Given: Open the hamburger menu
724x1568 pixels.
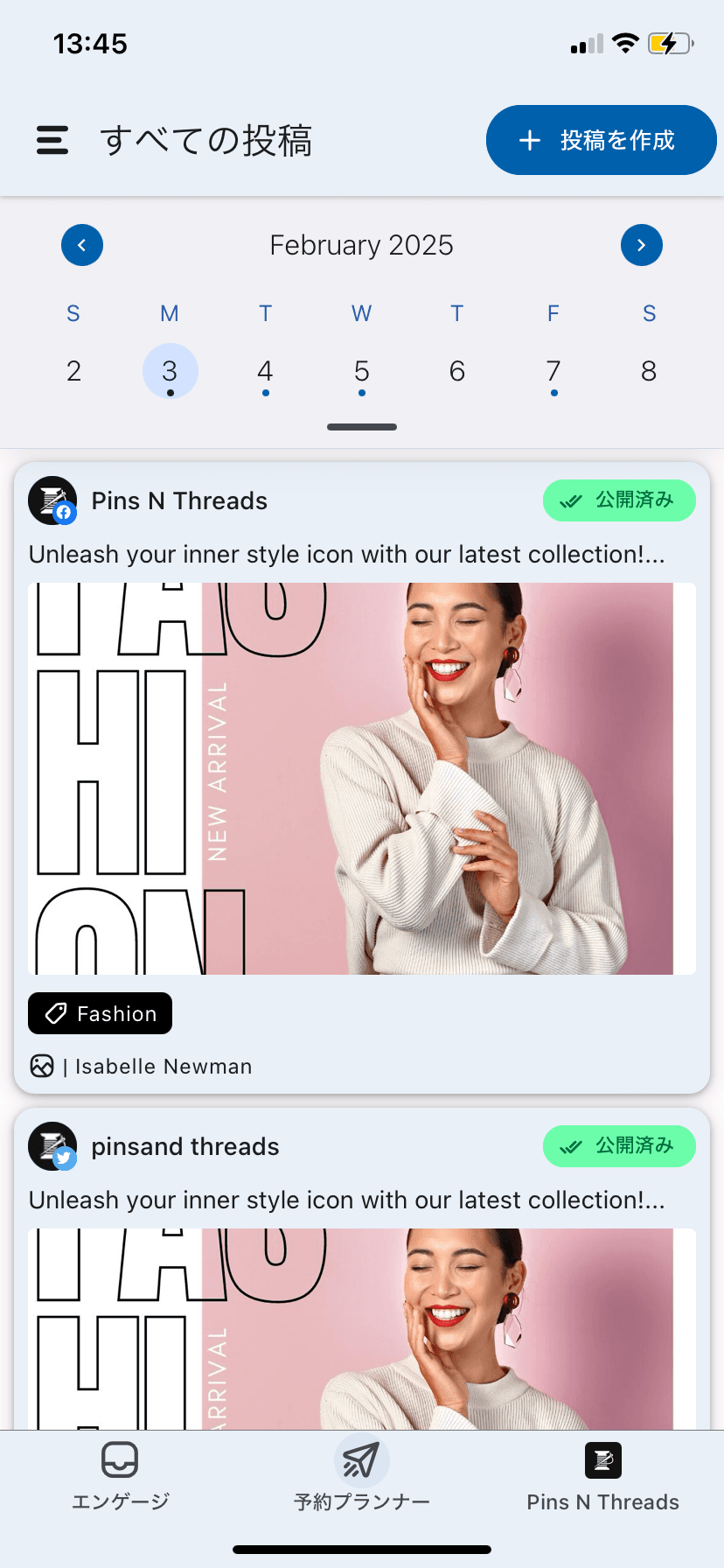Looking at the screenshot, I should tap(52, 140).
